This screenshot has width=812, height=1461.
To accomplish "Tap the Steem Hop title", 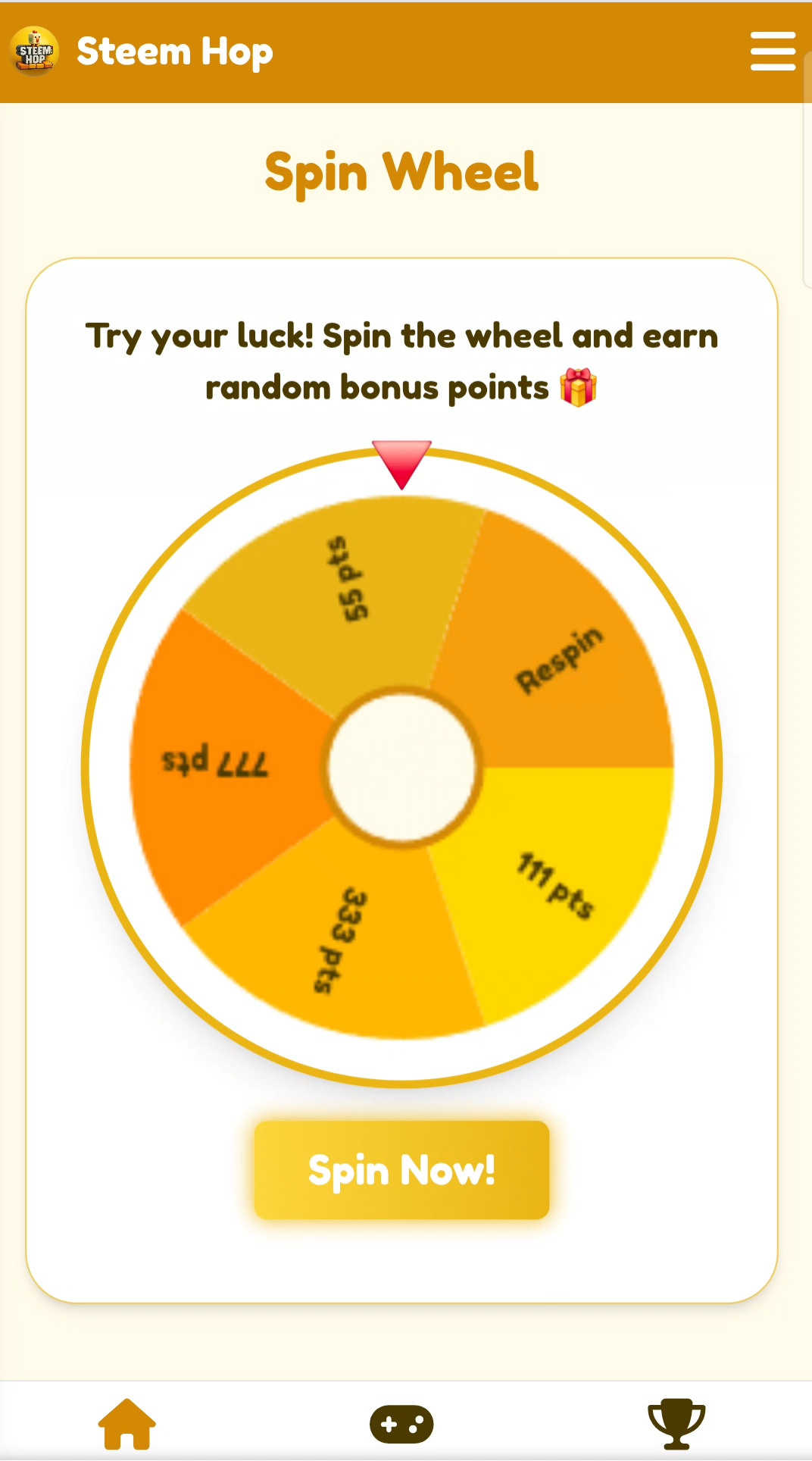I will (x=175, y=52).
